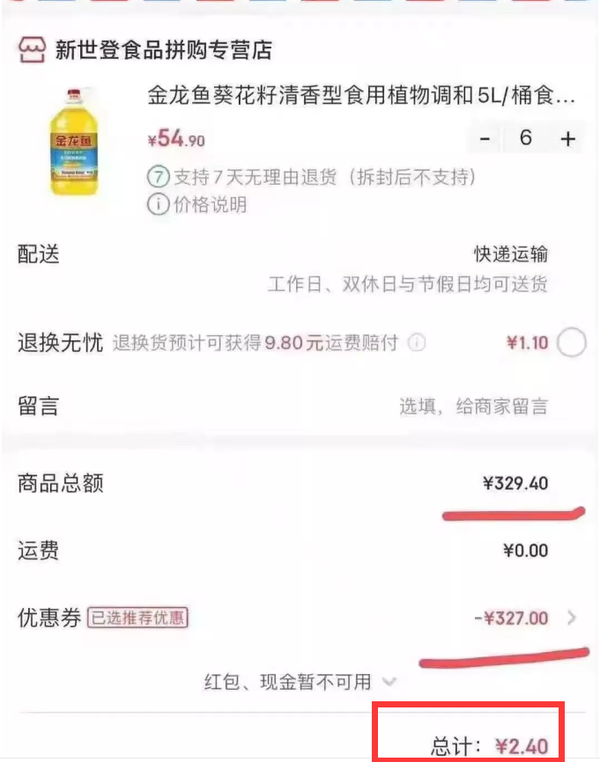This screenshot has height=762, width=600.
Task: Decrease the oil quantity with the minus button
Action: coord(485,139)
